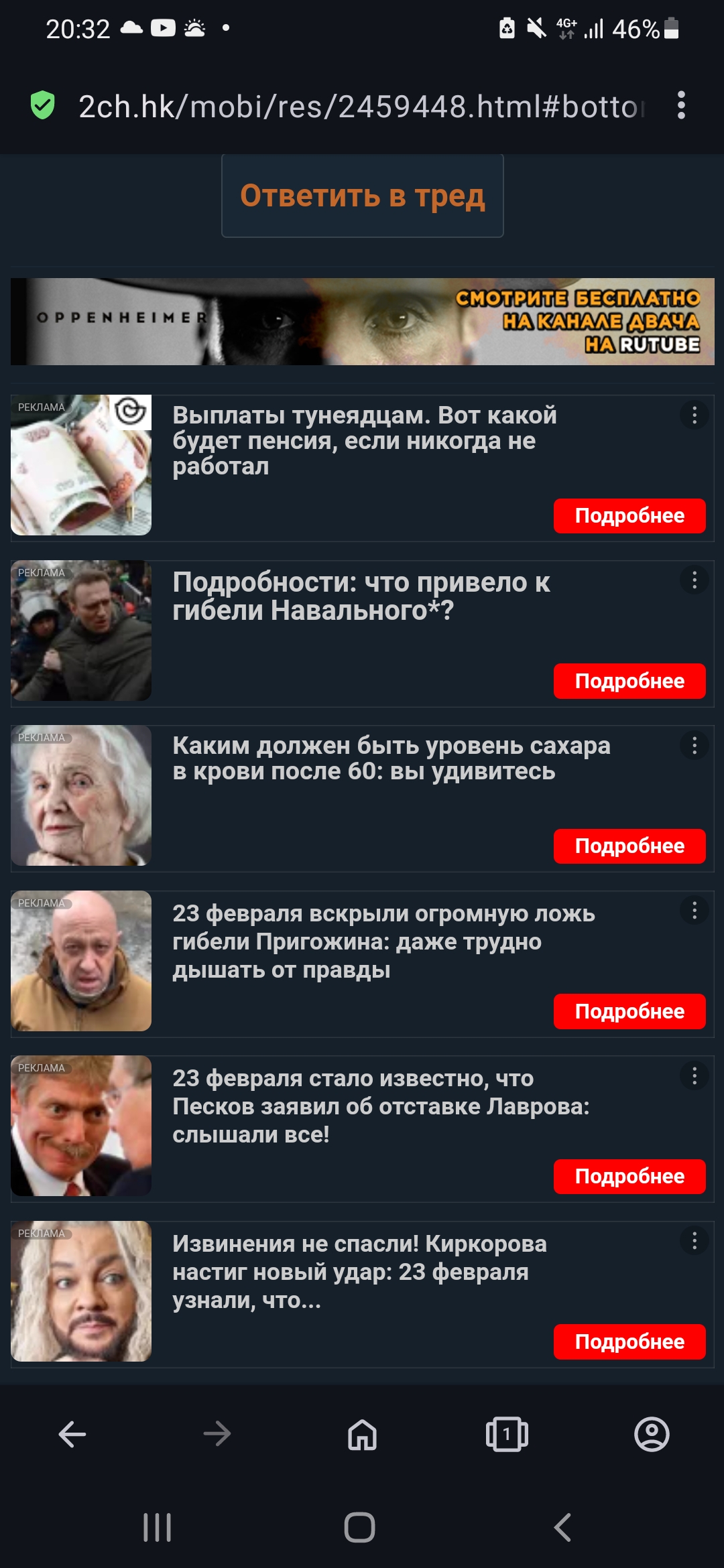Tap 'Подробнее' on the Пригожина ad
The height and width of the screenshot is (1568, 724).
coord(629,1011)
